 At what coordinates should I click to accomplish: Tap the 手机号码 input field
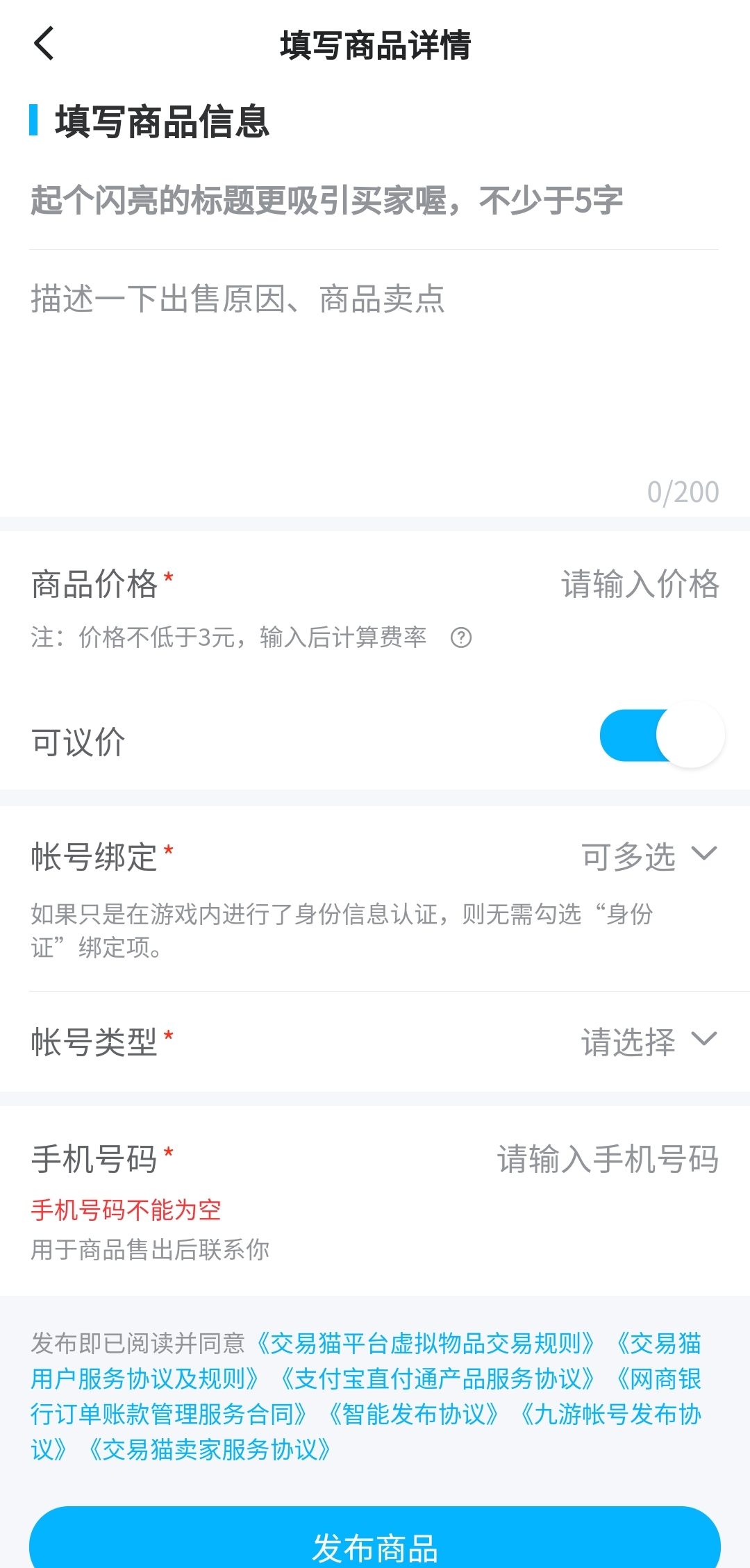click(x=607, y=1159)
